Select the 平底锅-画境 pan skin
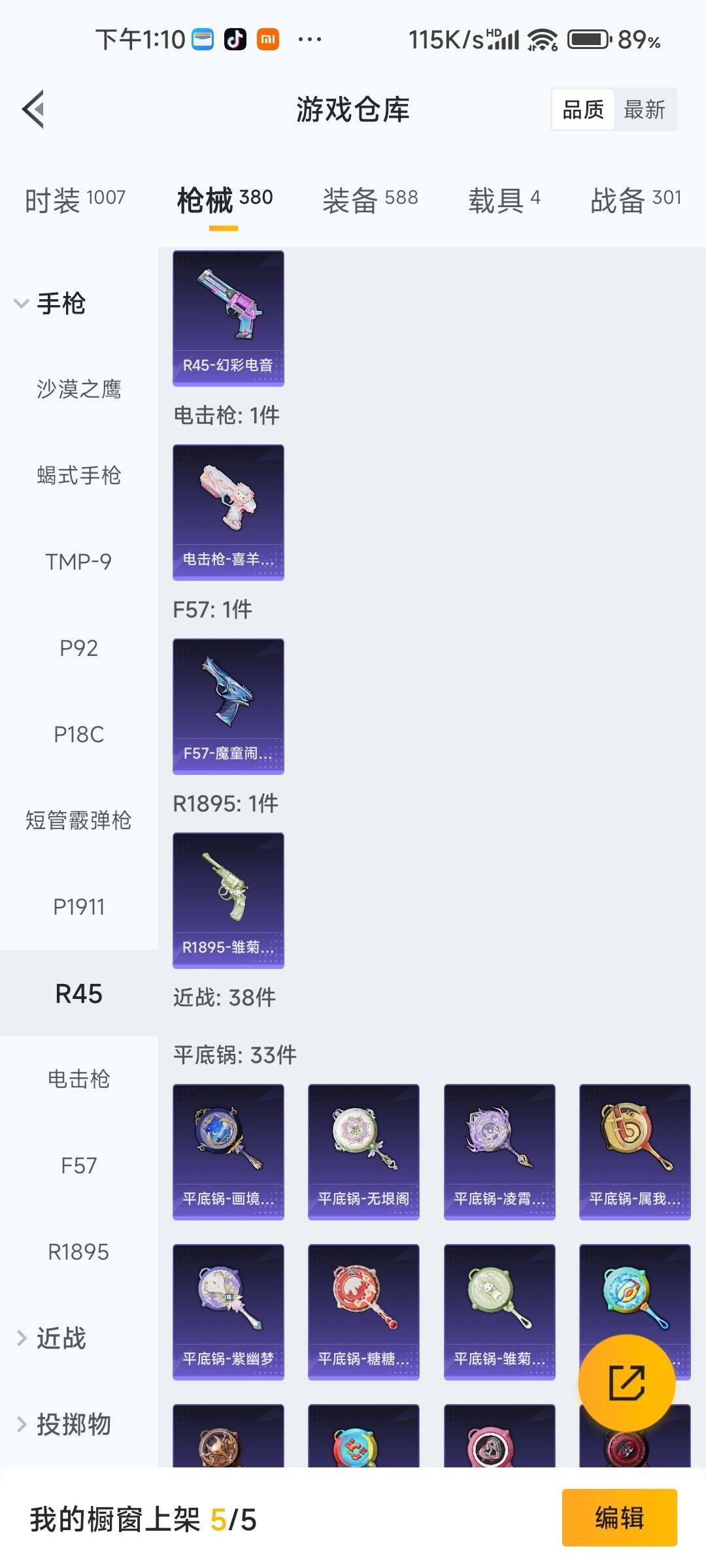This screenshot has height=1568, width=706. (x=228, y=1151)
